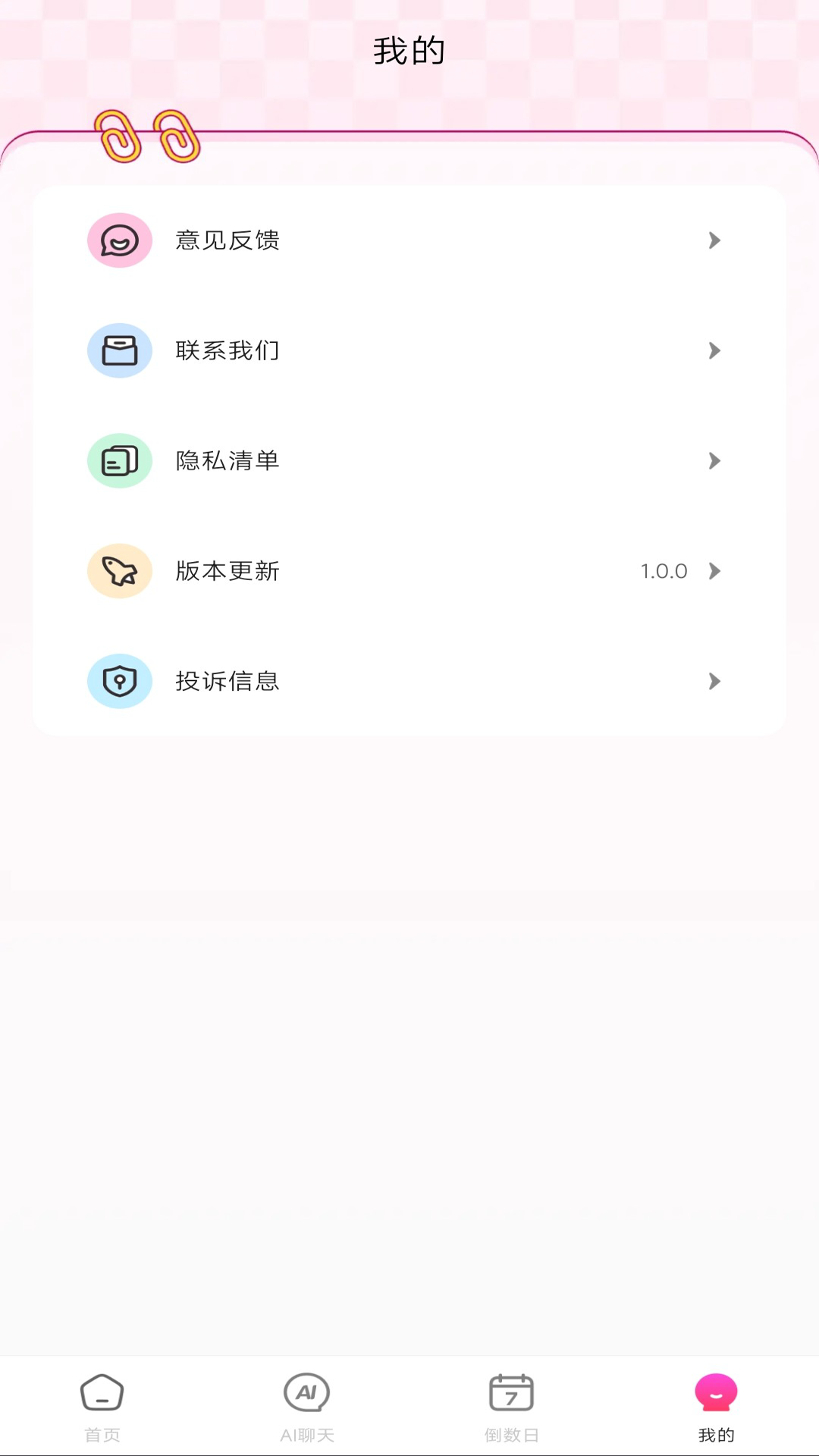Click the mailbox contact icon
Screen dimensions: 819x1456
120,350
